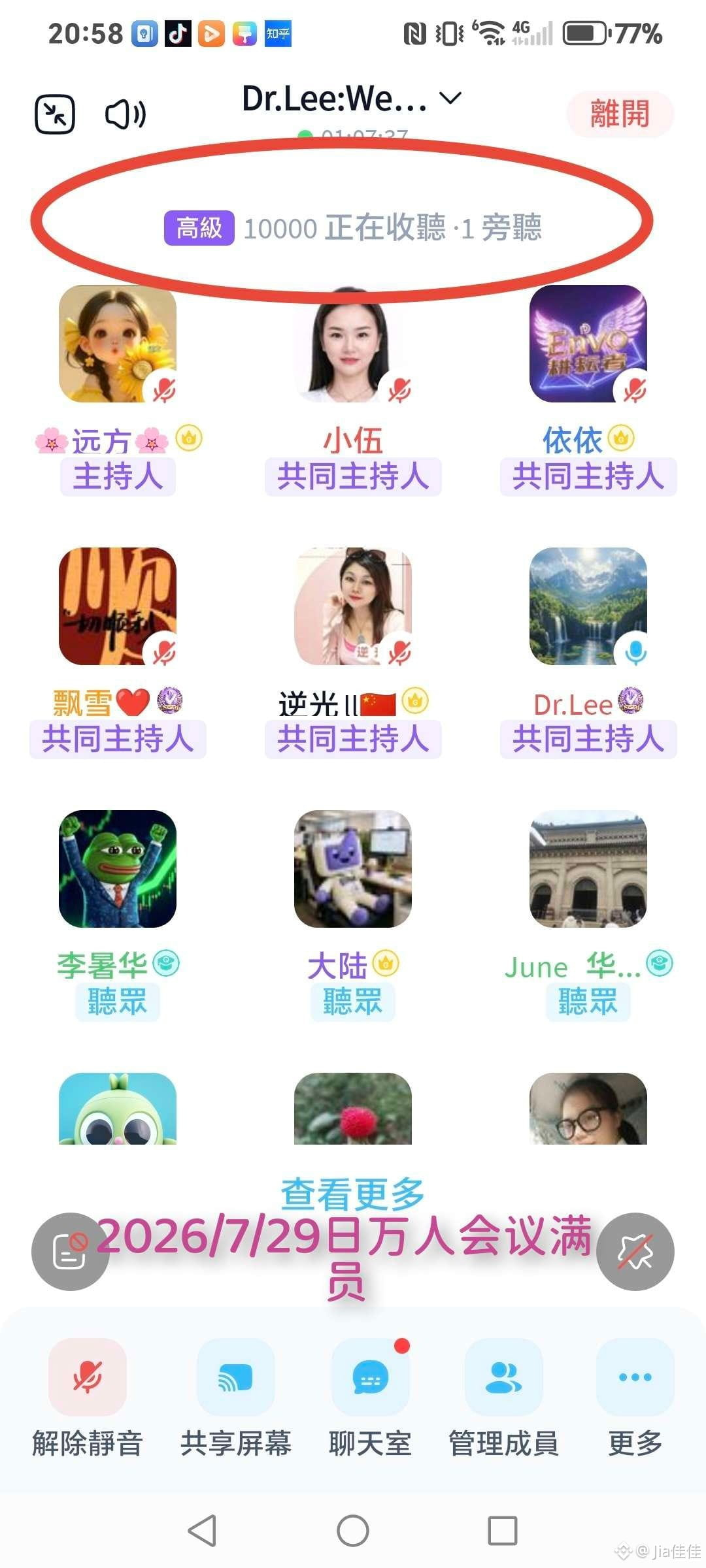Open listener 大陆's avatar

(x=353, y=869)
